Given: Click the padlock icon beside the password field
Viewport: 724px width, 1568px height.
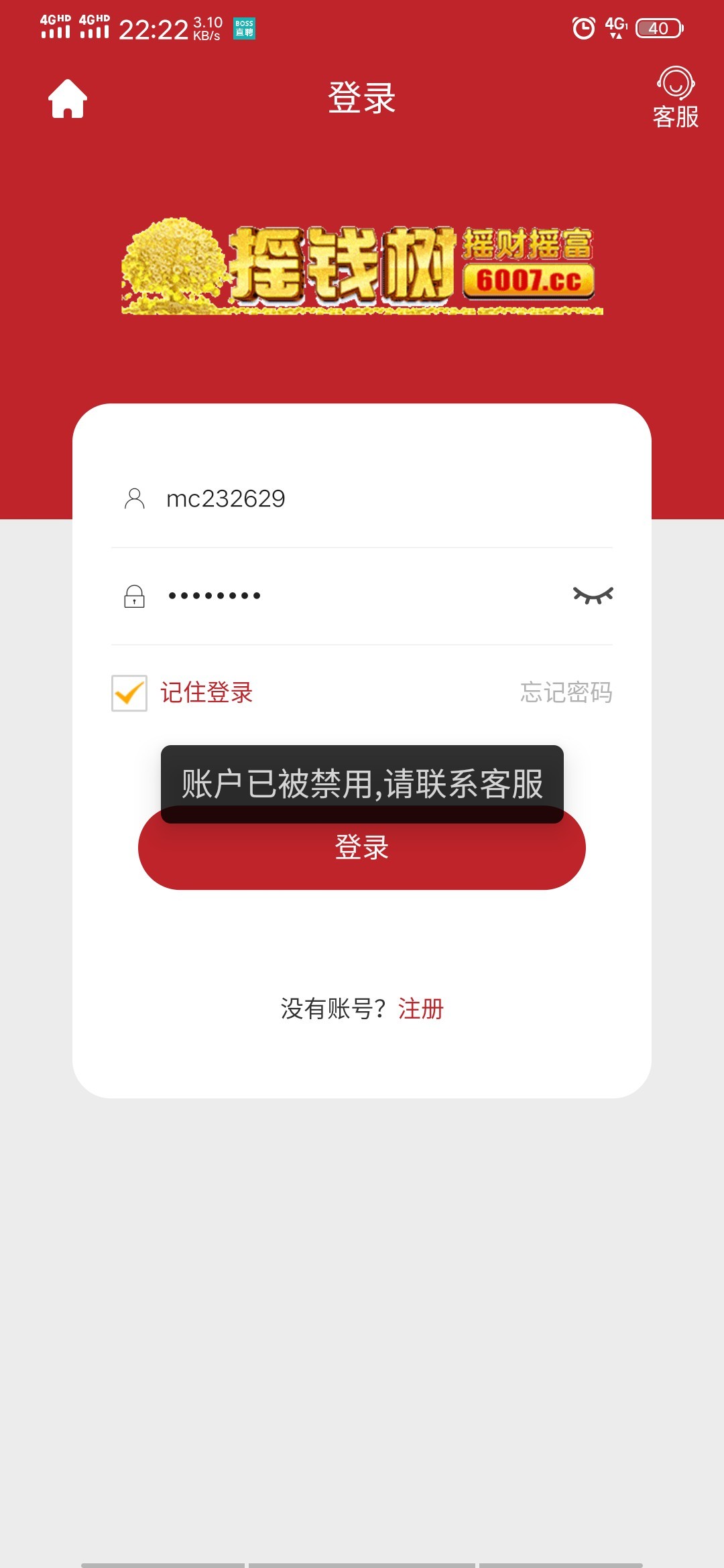Looking at the screenshot, I should point(134,595).
